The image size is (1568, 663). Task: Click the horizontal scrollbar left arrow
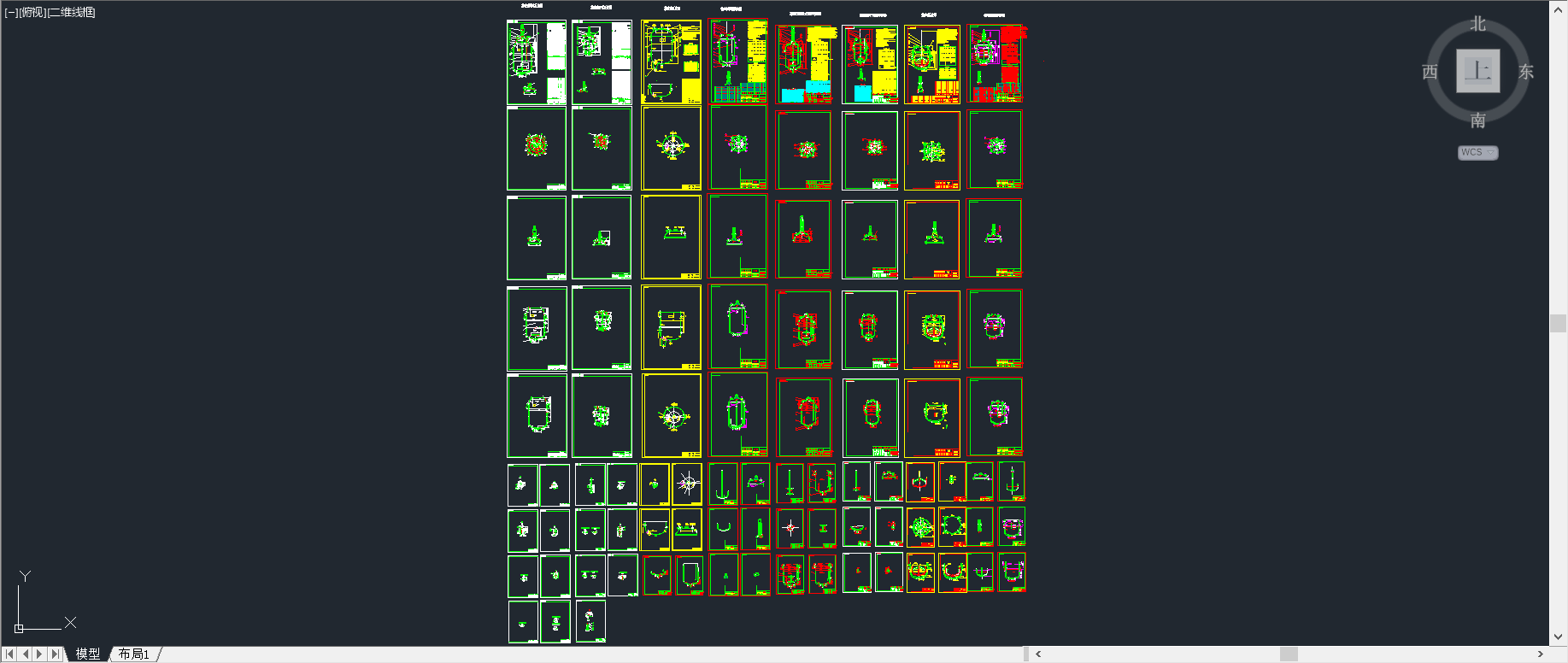1038,654
